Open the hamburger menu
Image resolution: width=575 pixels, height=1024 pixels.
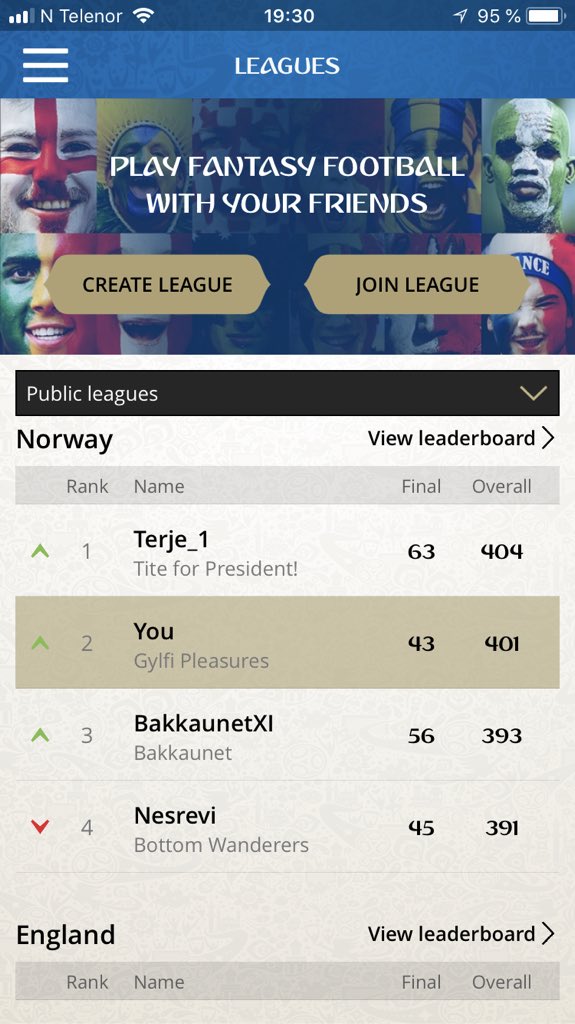point(46,65)
